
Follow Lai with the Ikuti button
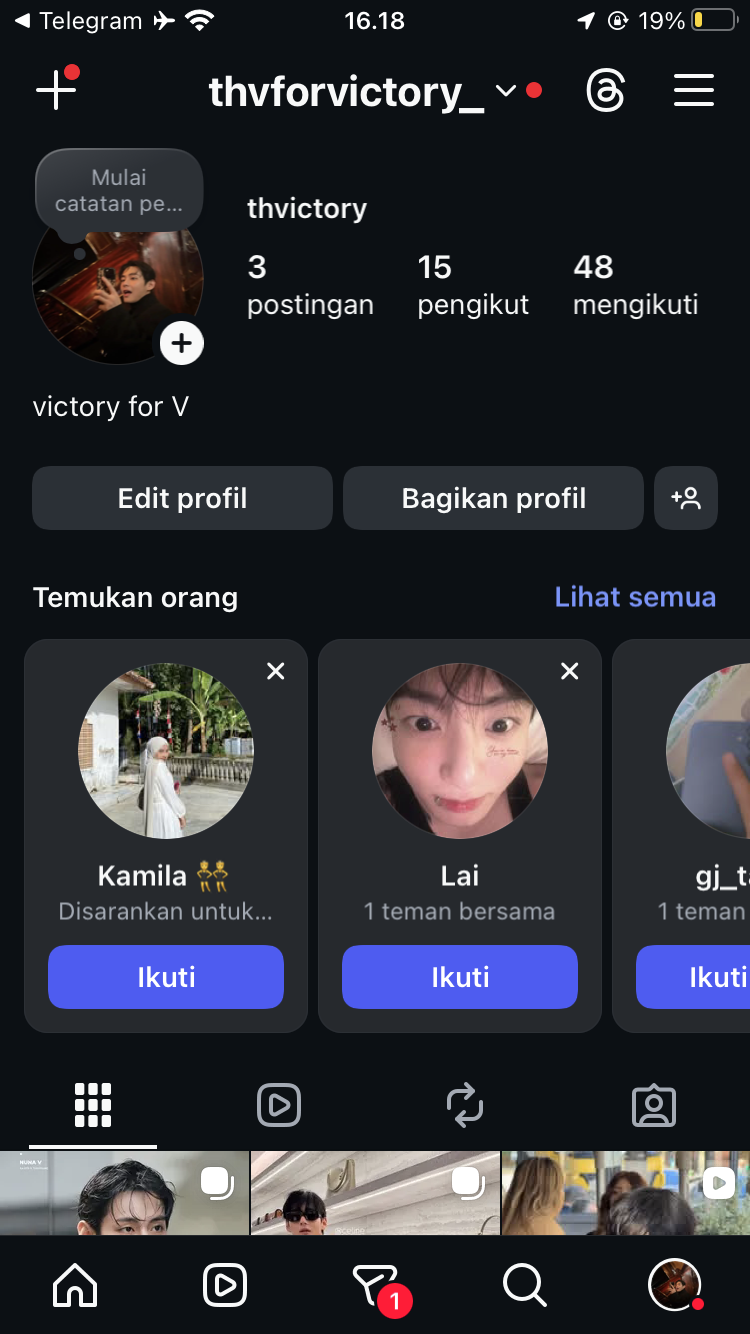(x=460, y=977)
